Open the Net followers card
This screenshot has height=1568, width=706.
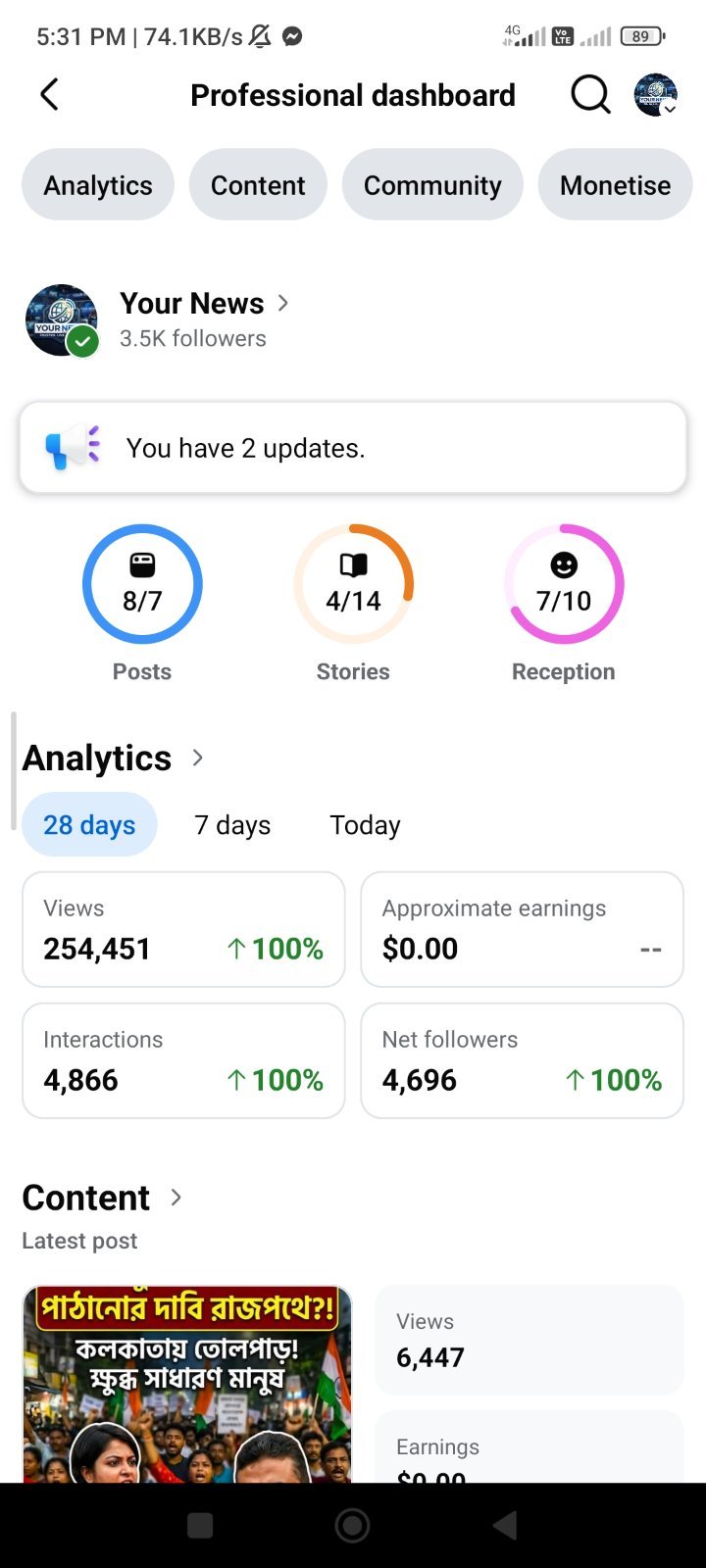tap(523, 1060)
